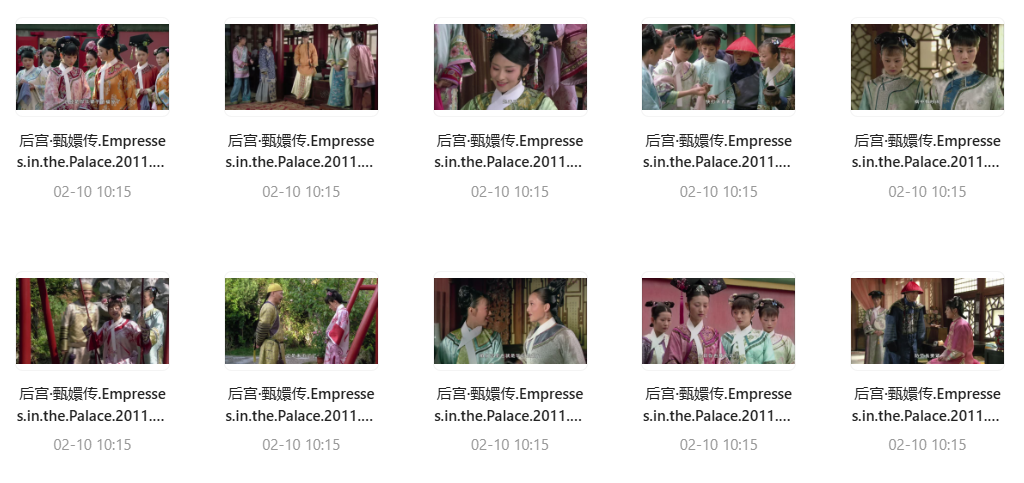This screenshot has height=483, width=1024.
Task: Open the video showing a crowd of colorful-robed concubines
Action: click(92, 67)
